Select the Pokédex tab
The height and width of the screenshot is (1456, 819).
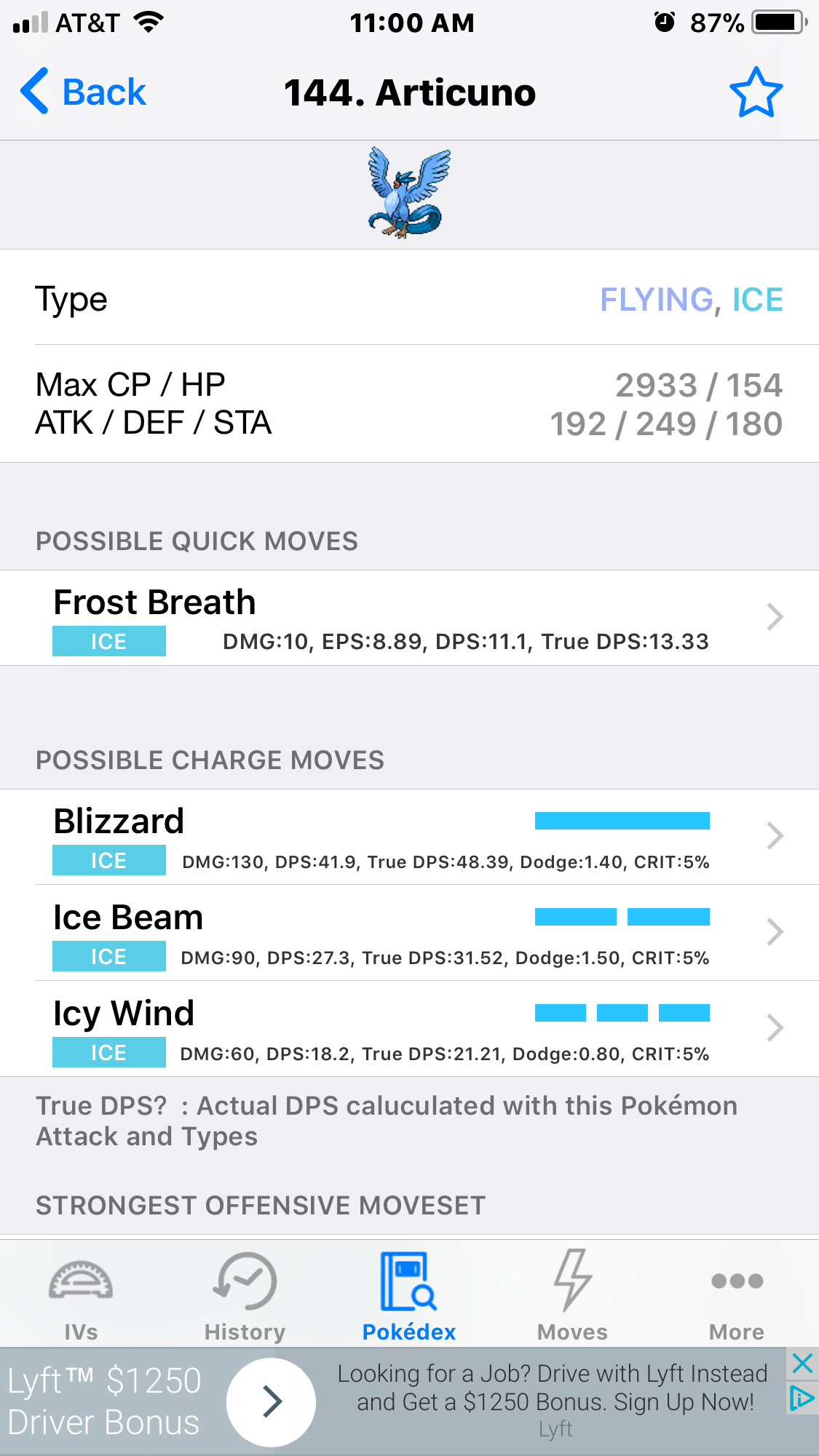409,1296
